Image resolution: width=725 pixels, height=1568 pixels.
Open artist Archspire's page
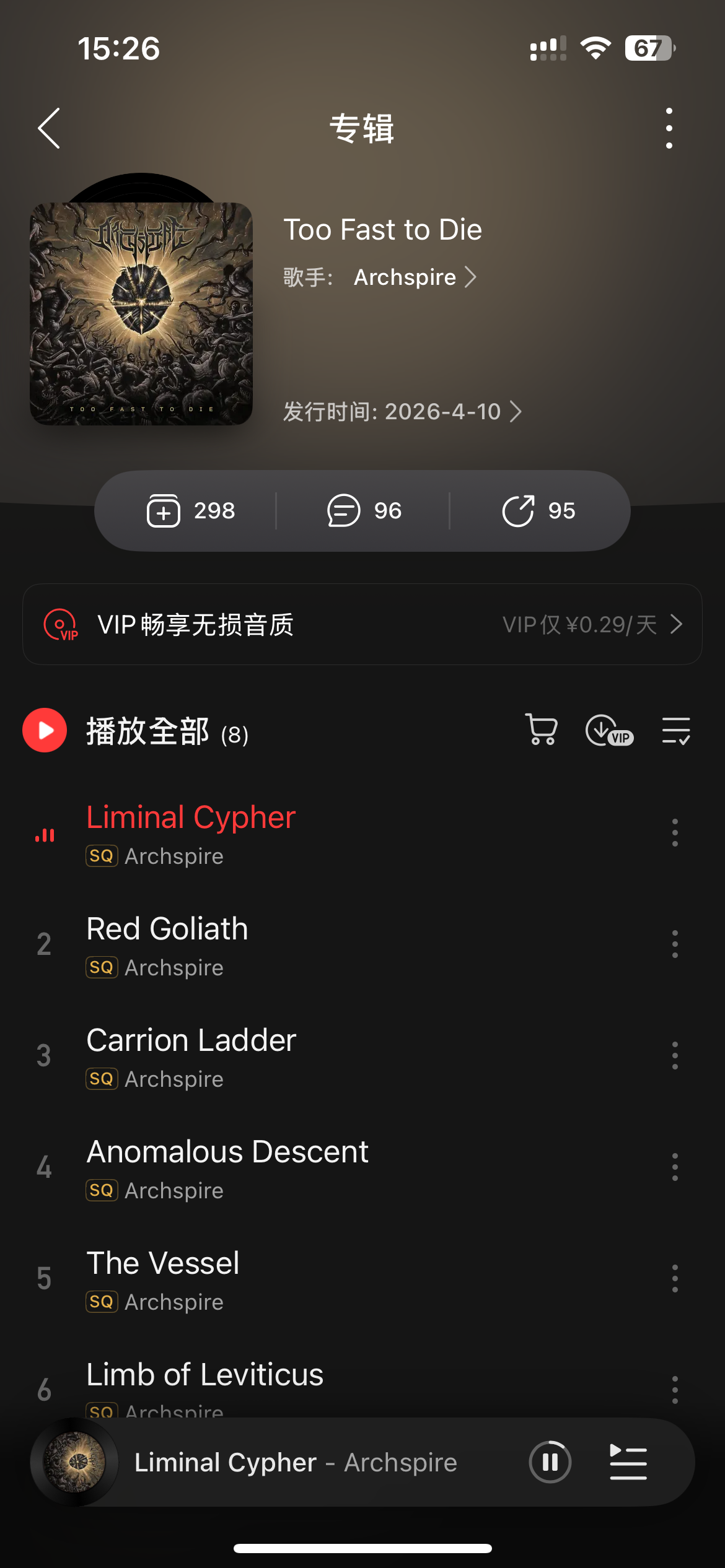[x=414, y=277]
